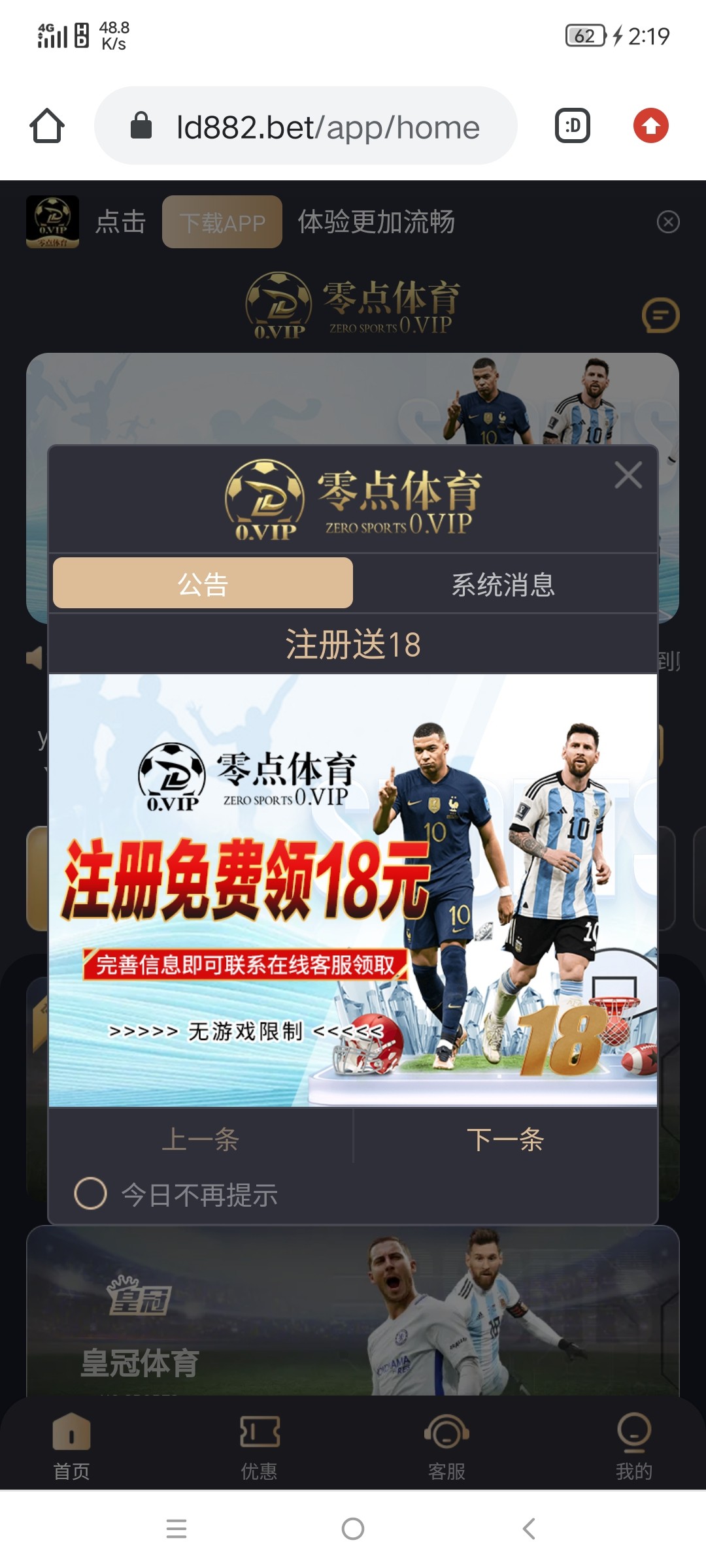Check 今日不再提示 option
This screenshot has width=706, height=1568.
(91, 1194)
